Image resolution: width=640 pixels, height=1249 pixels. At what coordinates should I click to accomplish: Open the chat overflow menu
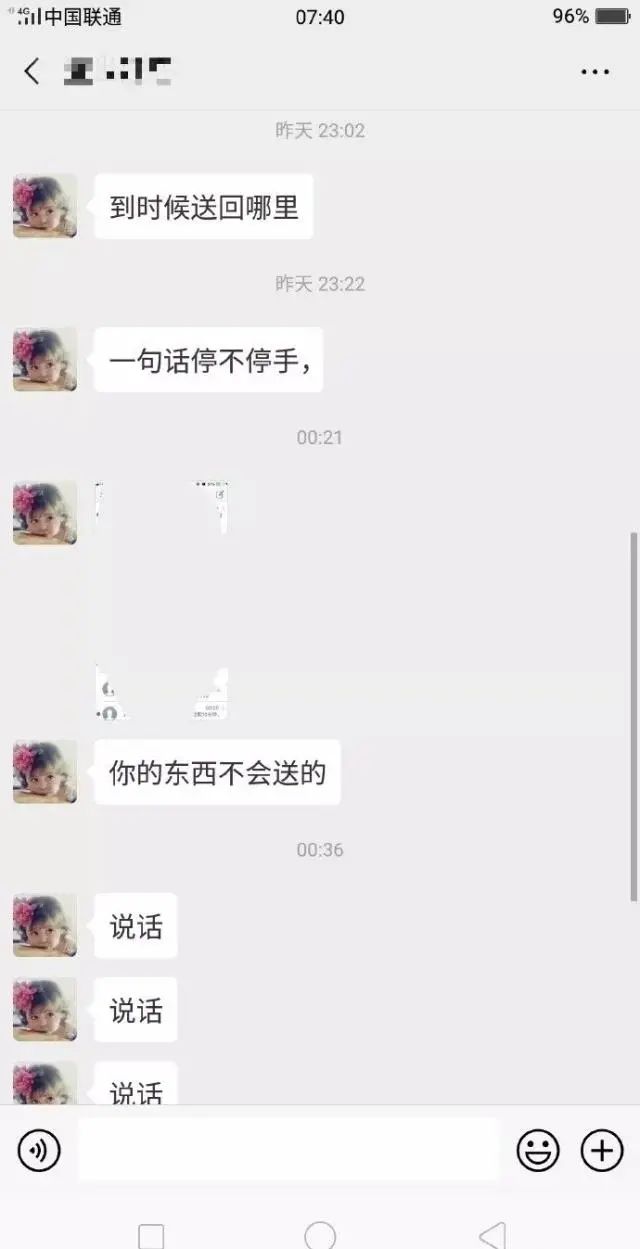pyautogui.click(x=595, y=72)
